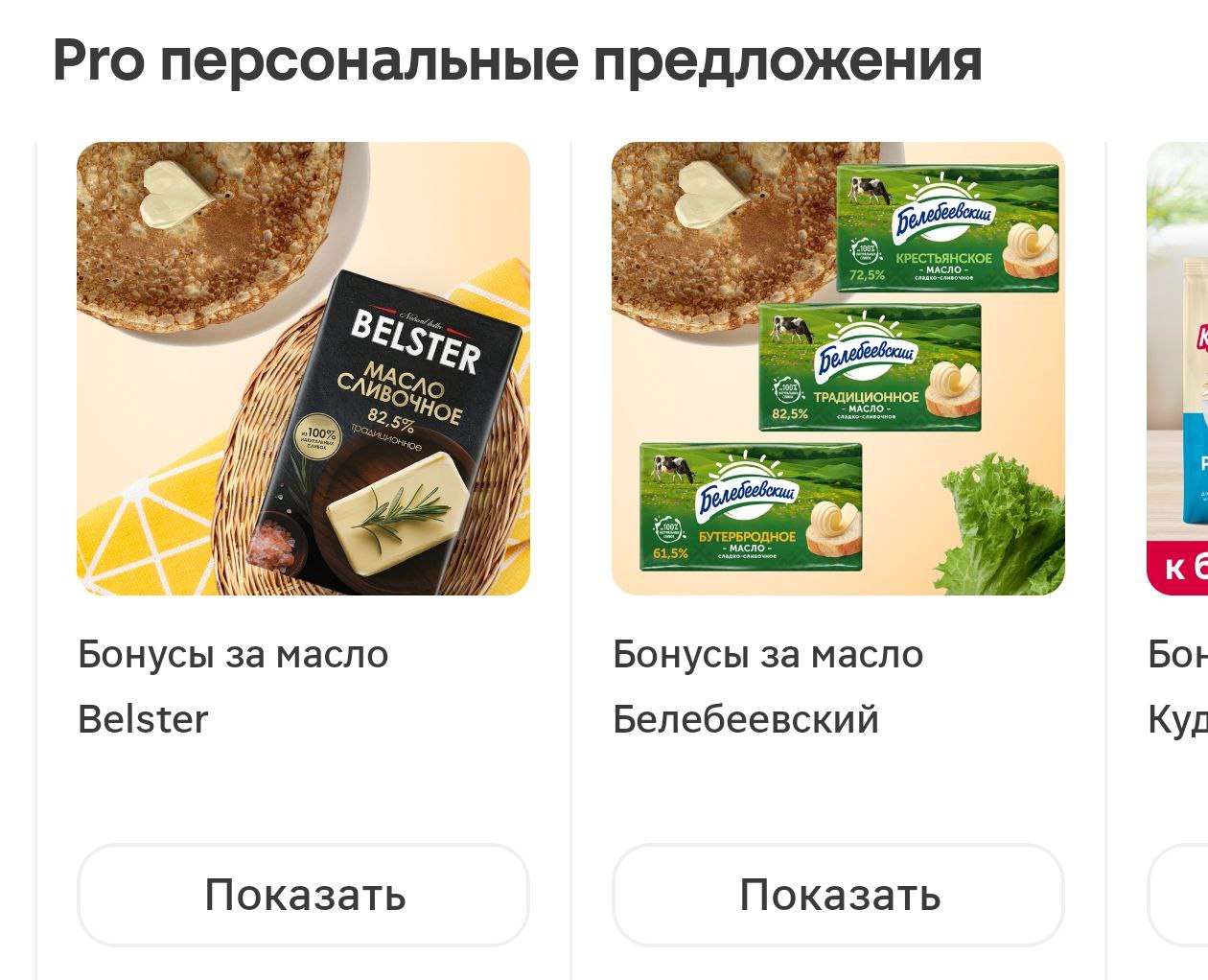Tap Показать under the Белебеевский offer
This screenshot has width=1208, height=980.
point(838,895)
